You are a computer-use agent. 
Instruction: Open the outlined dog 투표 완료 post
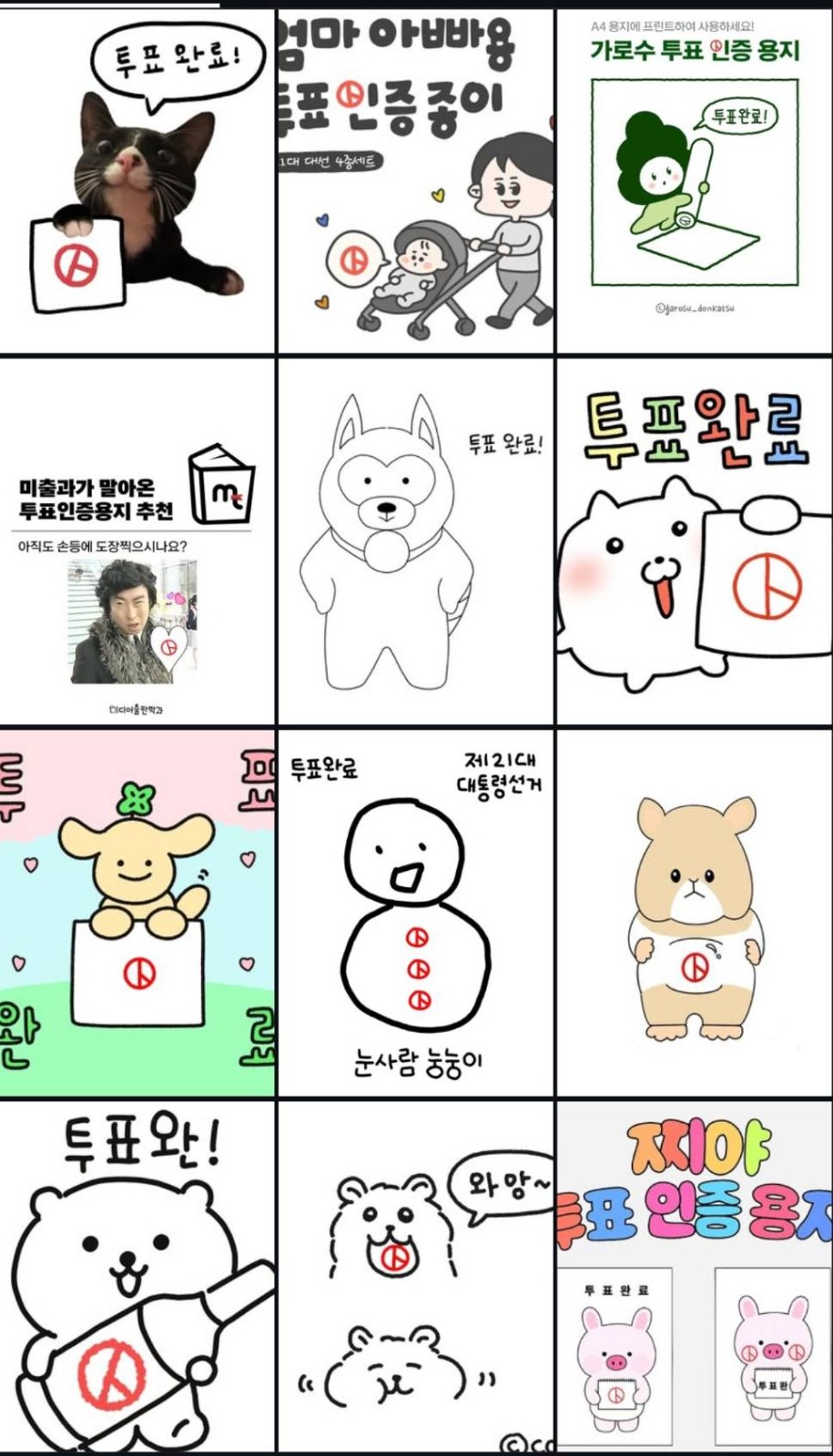tap(415, 541)
